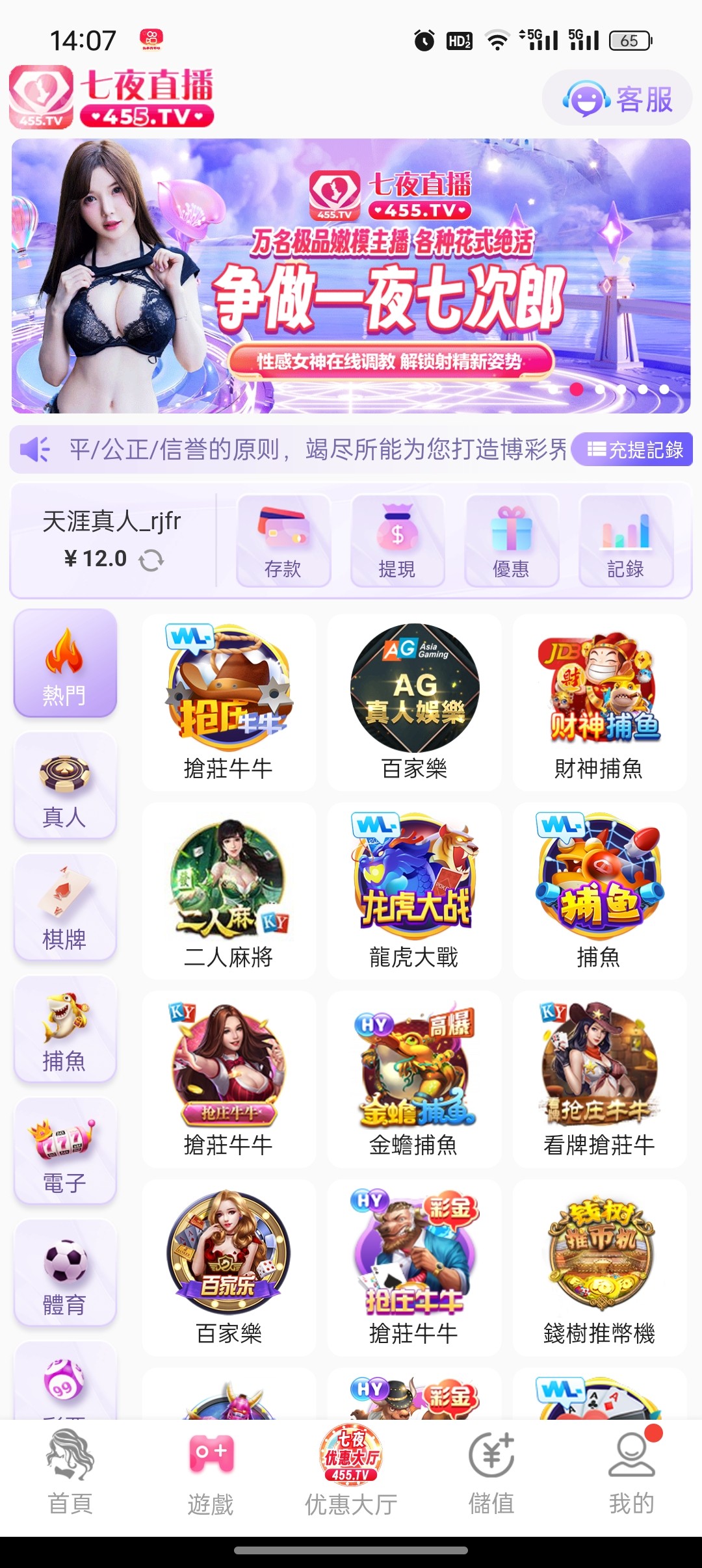Launch the 財神捕魚 game
The image size is (702, 1568).
click(x=599, y=702)
